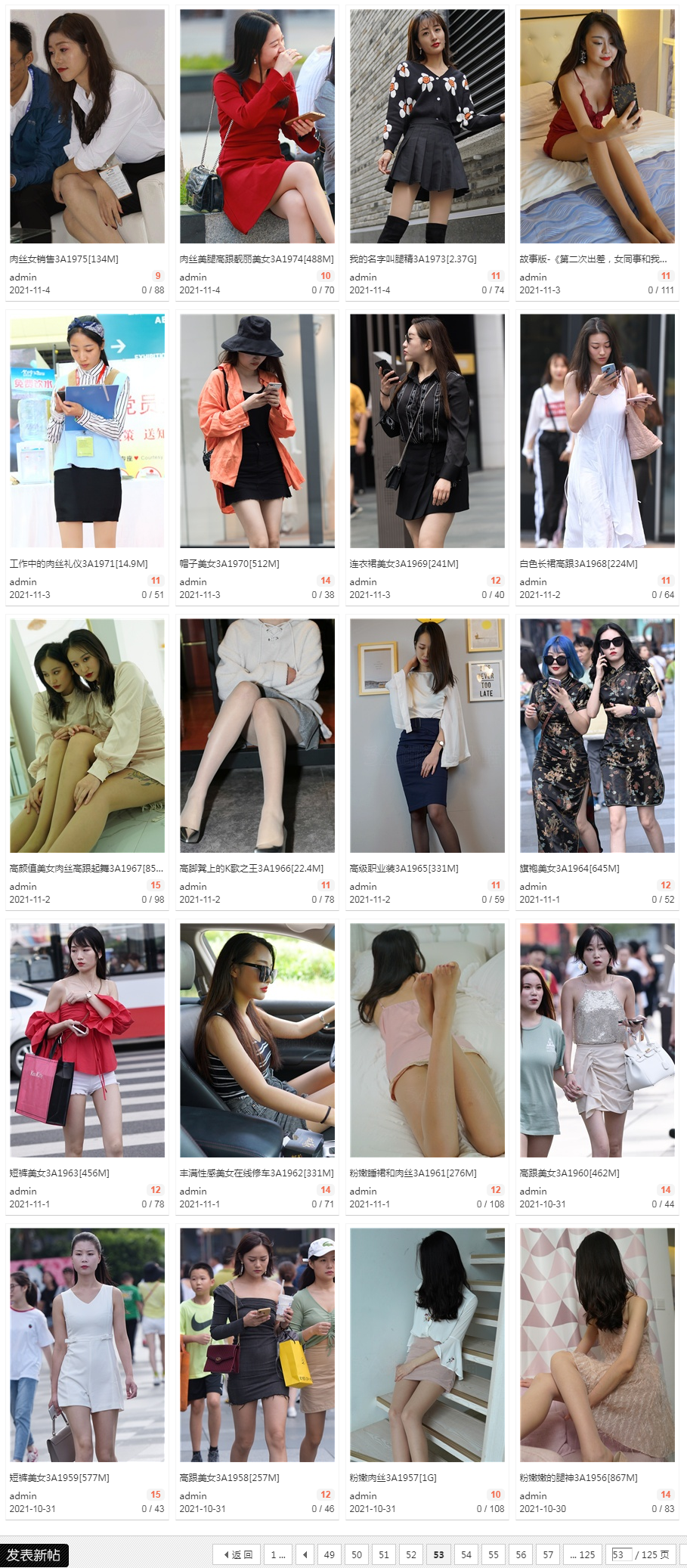
Task: Open admin profile under 短裤美女3A1959 post
Action: point(23,1495)
